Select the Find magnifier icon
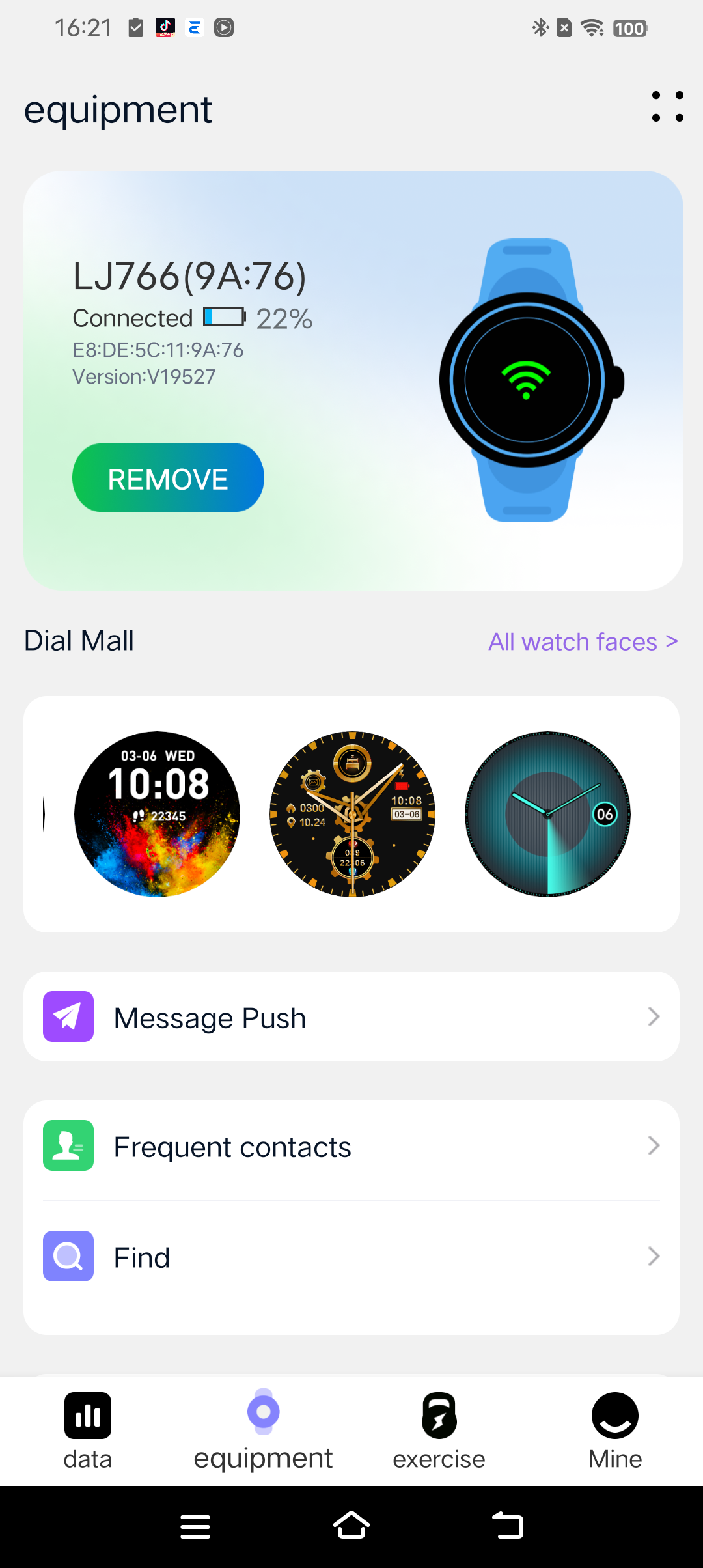Screen dimensions: 703x1568 68,1256
